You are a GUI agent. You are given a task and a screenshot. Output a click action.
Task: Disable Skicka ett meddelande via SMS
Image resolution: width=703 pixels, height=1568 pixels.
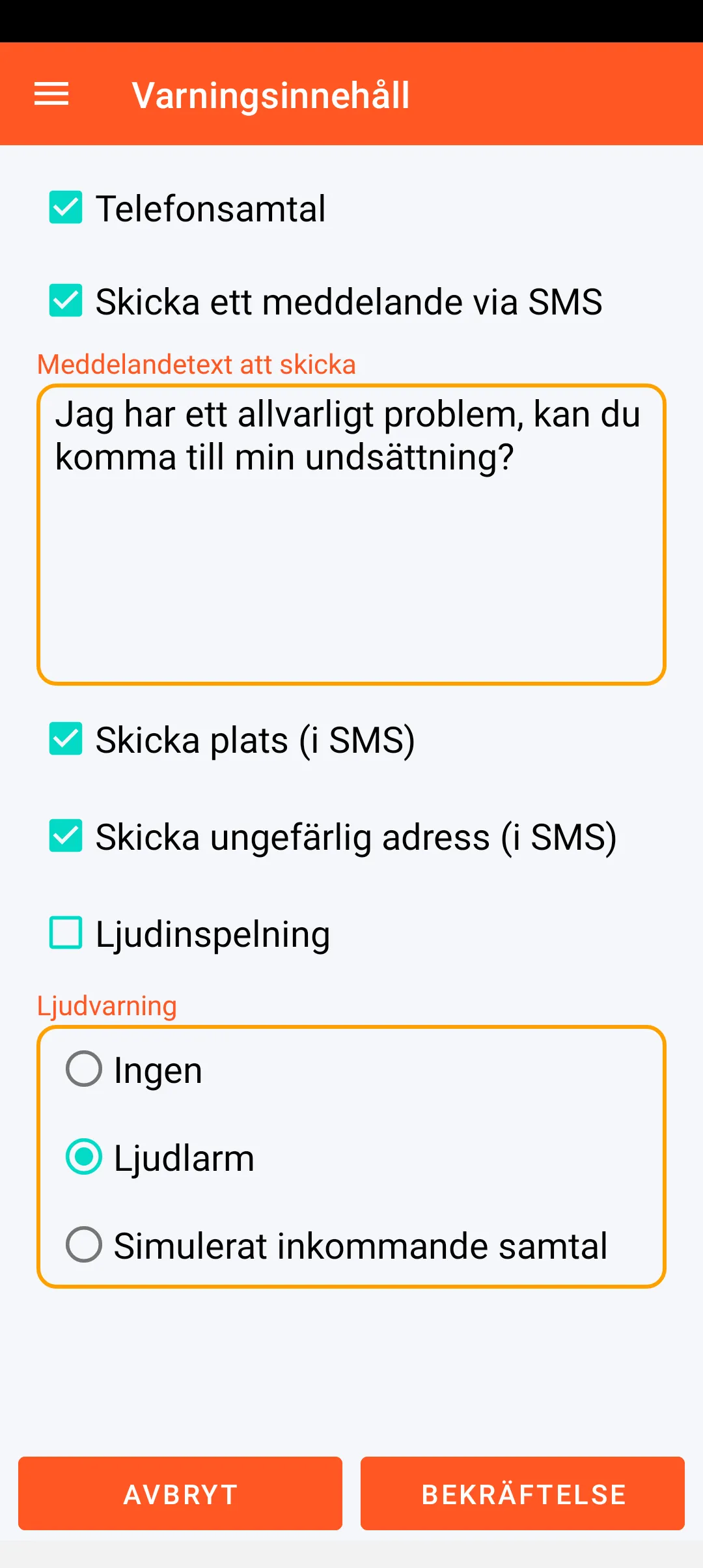(66, 301)
